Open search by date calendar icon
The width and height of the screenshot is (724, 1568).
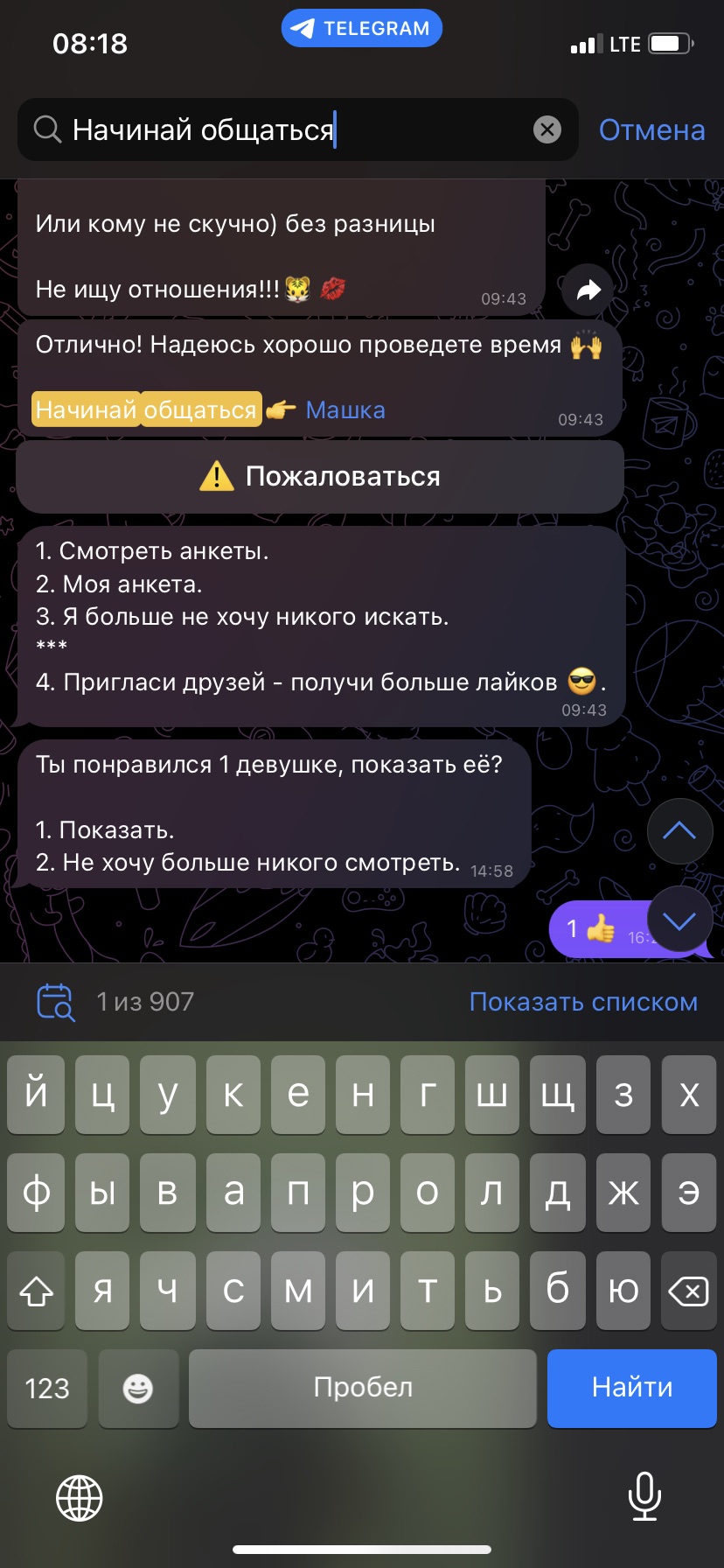55,1002
